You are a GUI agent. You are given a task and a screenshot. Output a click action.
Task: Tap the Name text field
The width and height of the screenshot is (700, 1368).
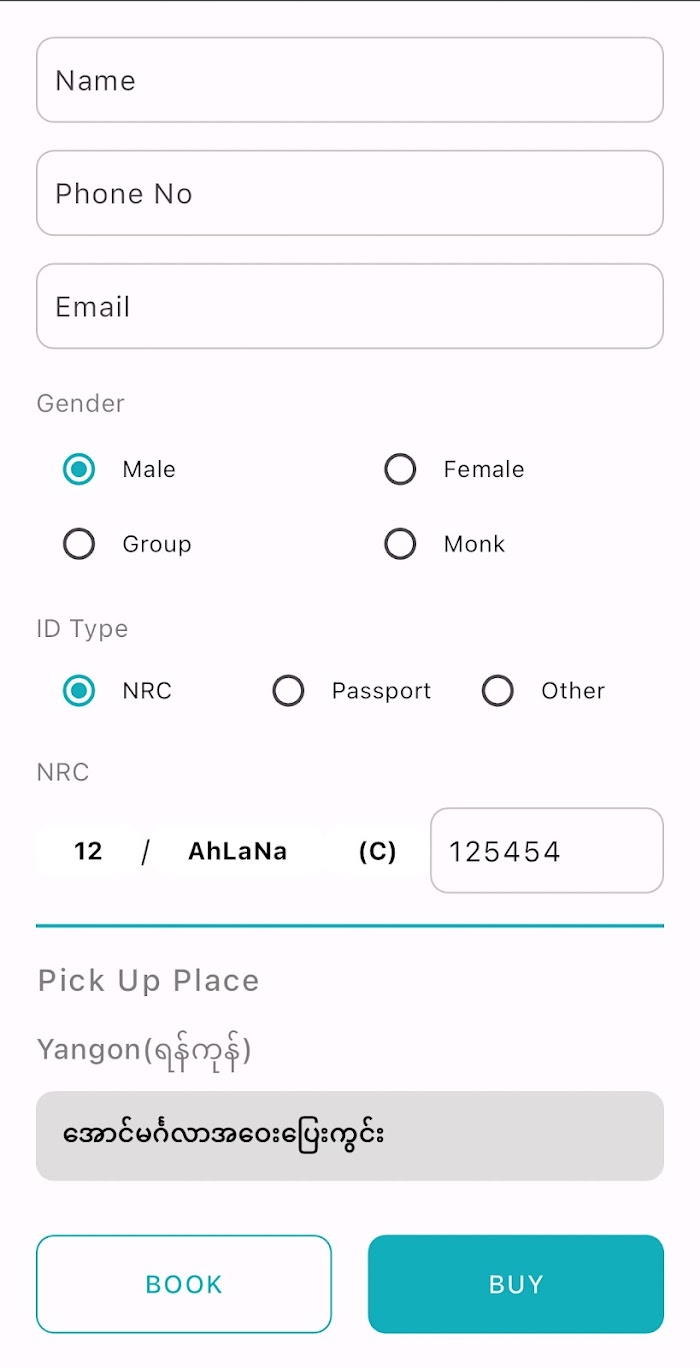(x=350, y=80)
